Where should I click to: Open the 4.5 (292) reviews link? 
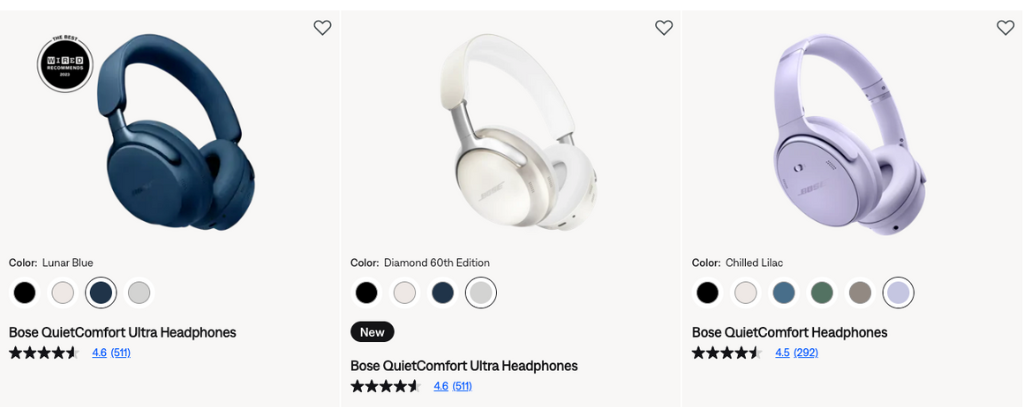tap(796, 353)
